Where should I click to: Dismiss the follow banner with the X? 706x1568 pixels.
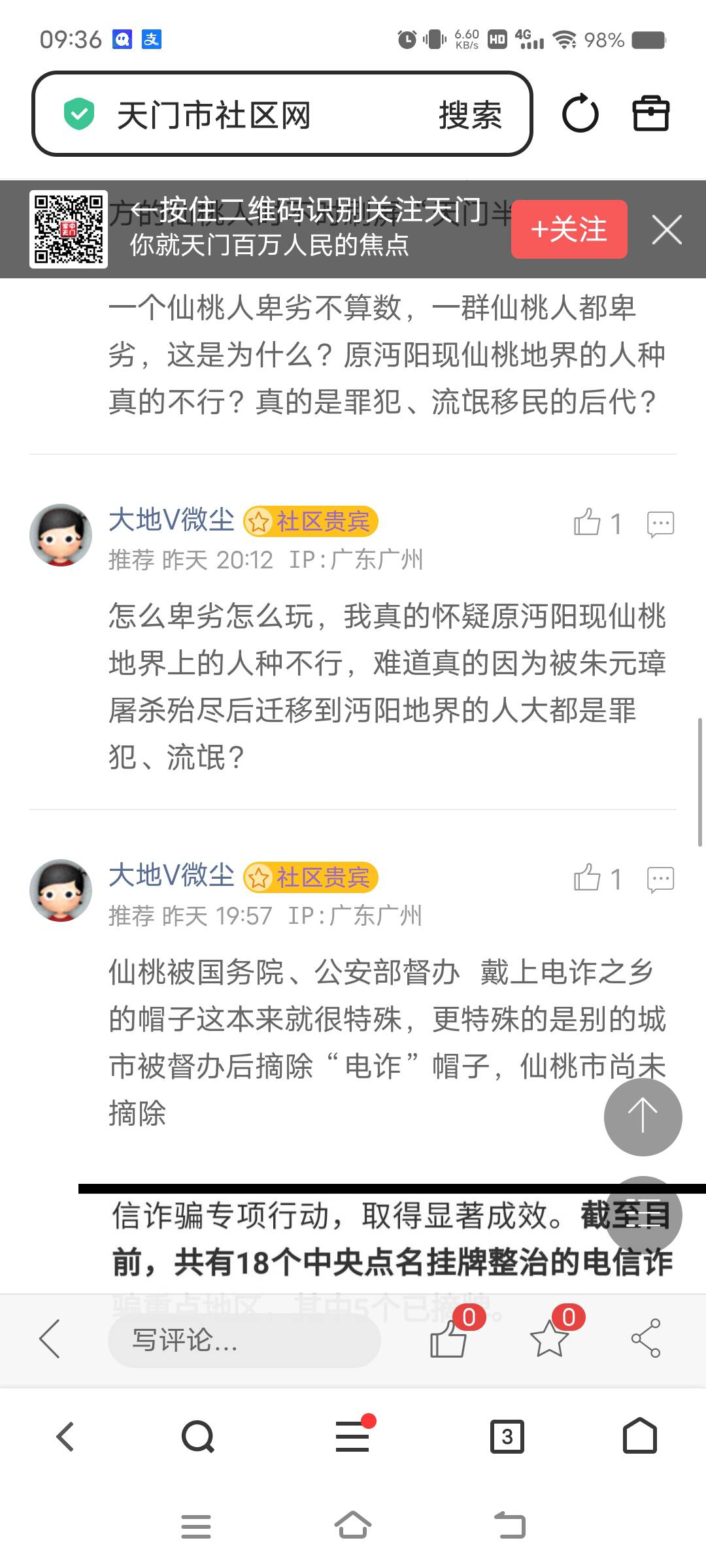coord(666,230)
